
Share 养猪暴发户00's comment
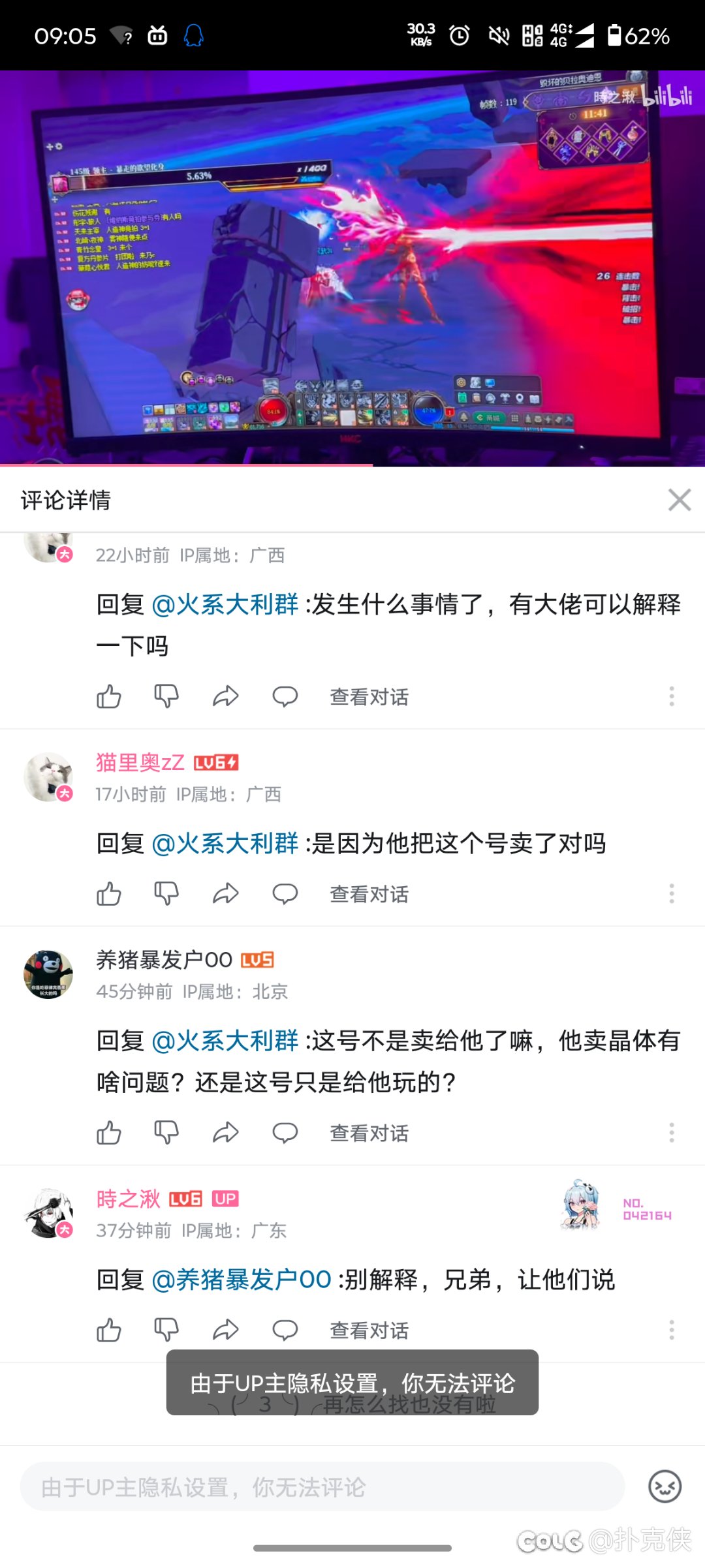click(226, 1133)
